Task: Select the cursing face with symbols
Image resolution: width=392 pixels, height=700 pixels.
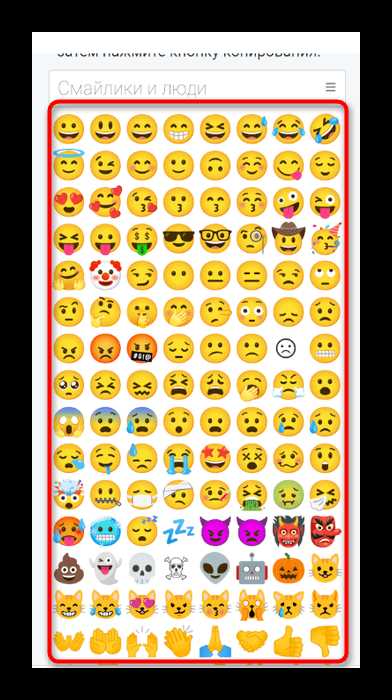Action: point(142,348)
